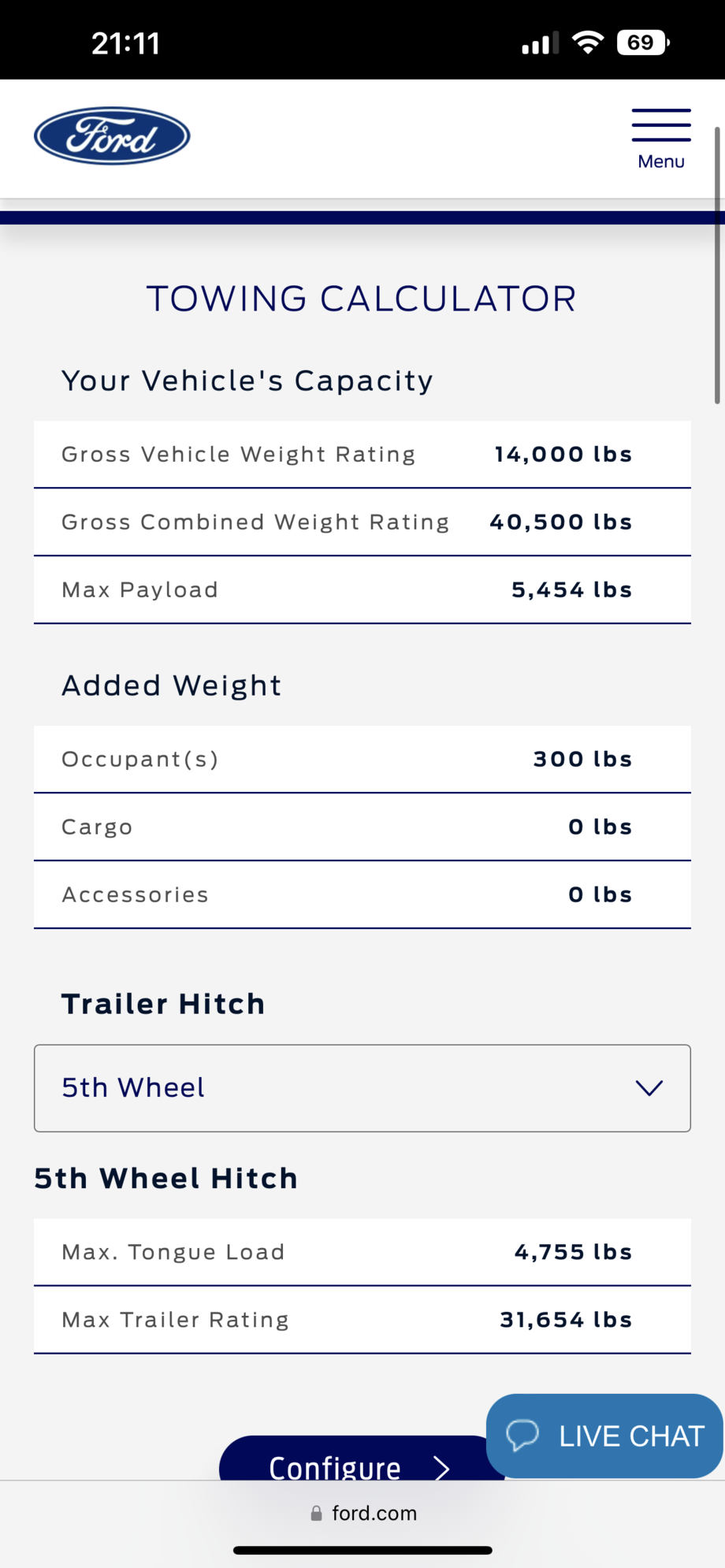This screenshot has width=725, height=1568.
Task: Select the Cargo weight row
Action: [362, 827]
